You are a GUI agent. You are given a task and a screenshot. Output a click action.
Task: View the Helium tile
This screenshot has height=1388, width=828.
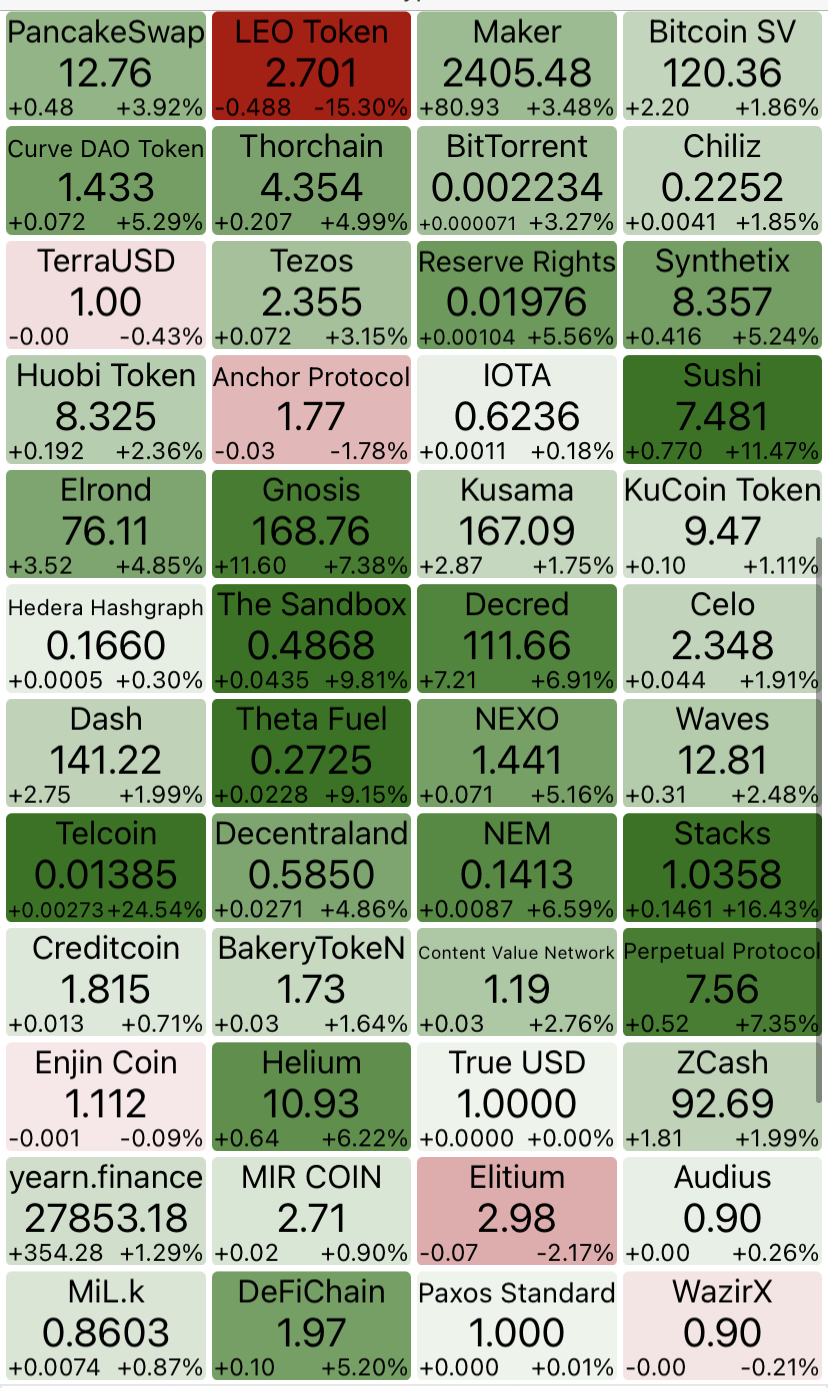[311, 1096]
